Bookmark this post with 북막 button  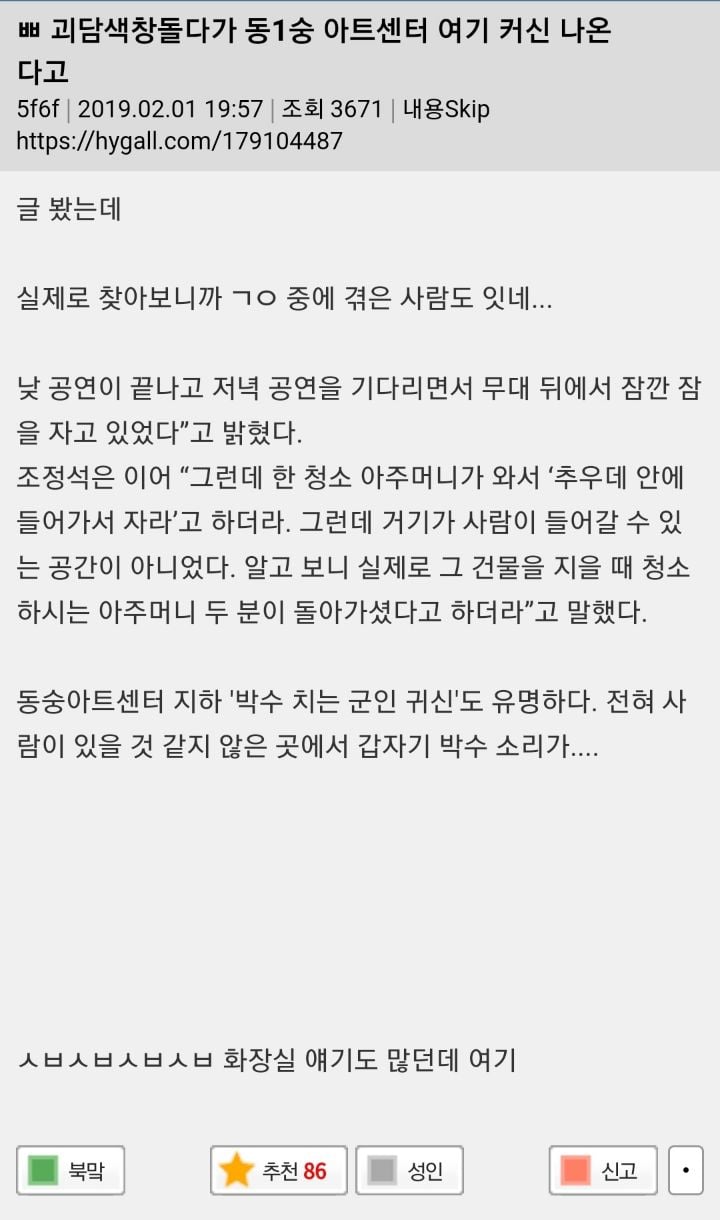[x=70, y=1170]
